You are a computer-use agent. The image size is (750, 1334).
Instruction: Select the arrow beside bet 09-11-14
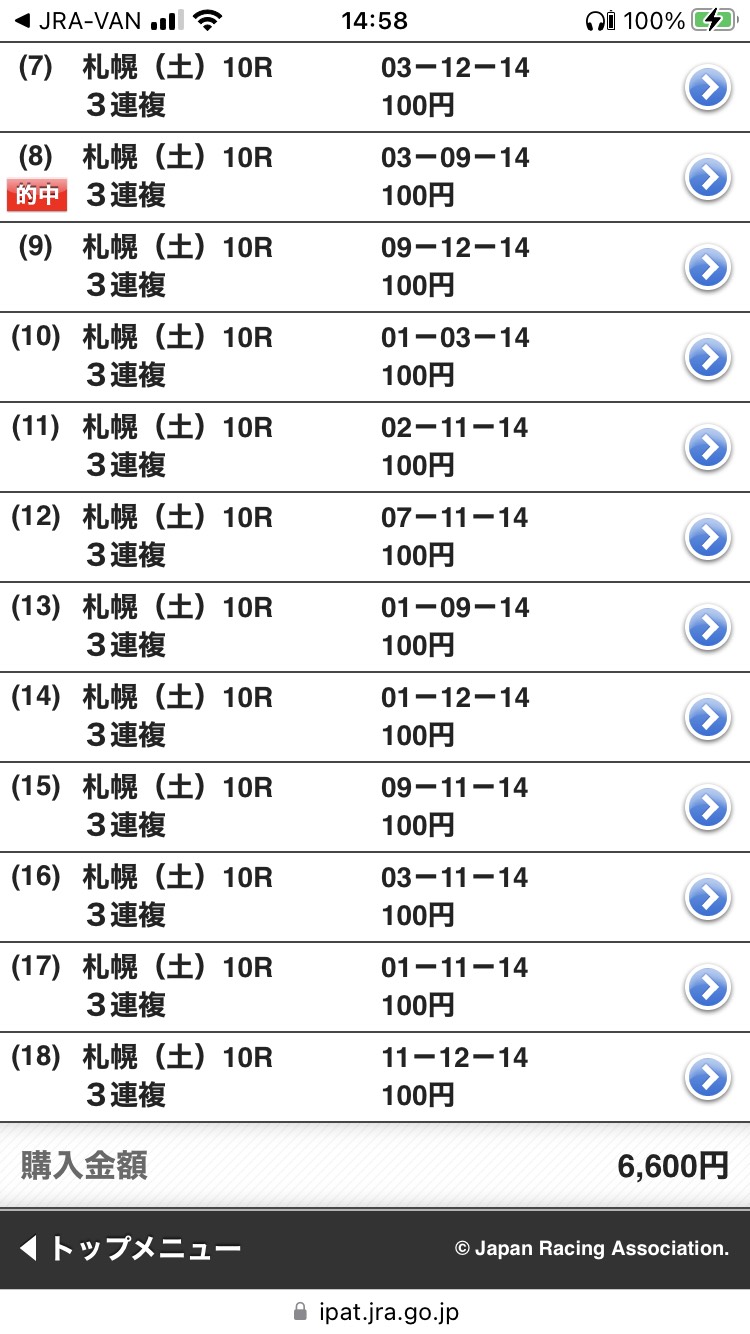pyautogui.click(x=708, y=808)
